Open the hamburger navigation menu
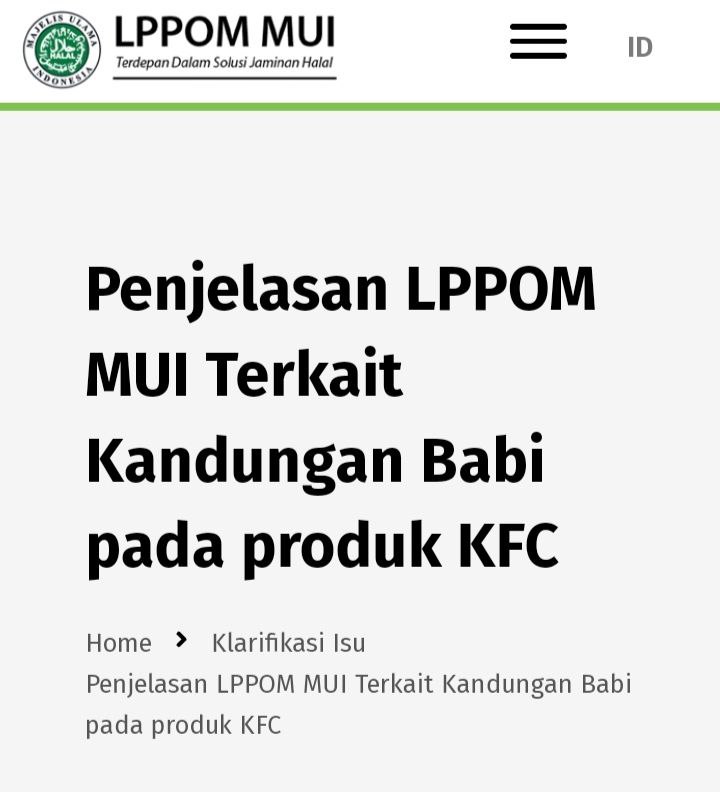This screenshot has width=720, height=792. point(538,43)
